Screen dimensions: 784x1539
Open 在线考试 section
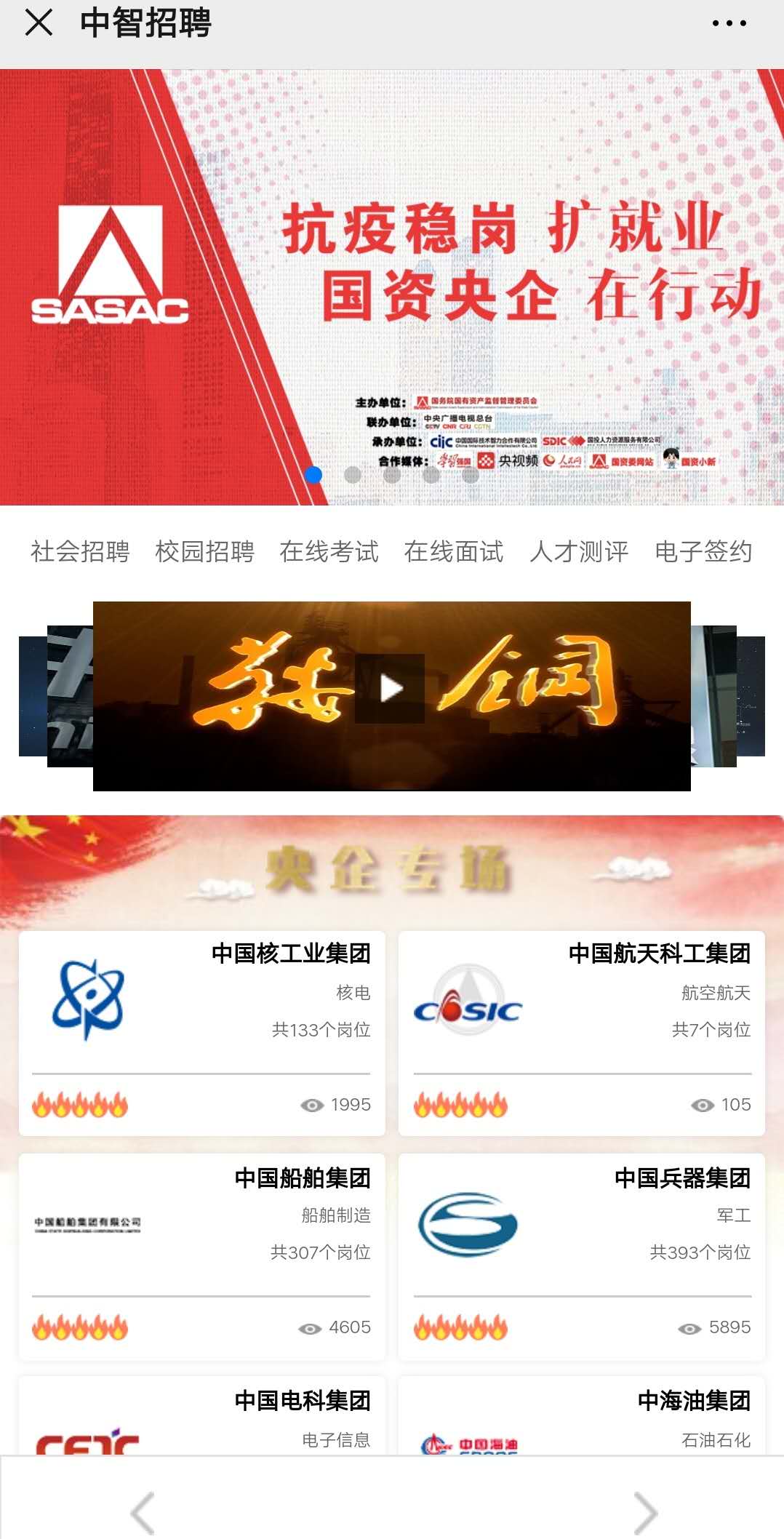pyautogui.click(x=329, y=551)
